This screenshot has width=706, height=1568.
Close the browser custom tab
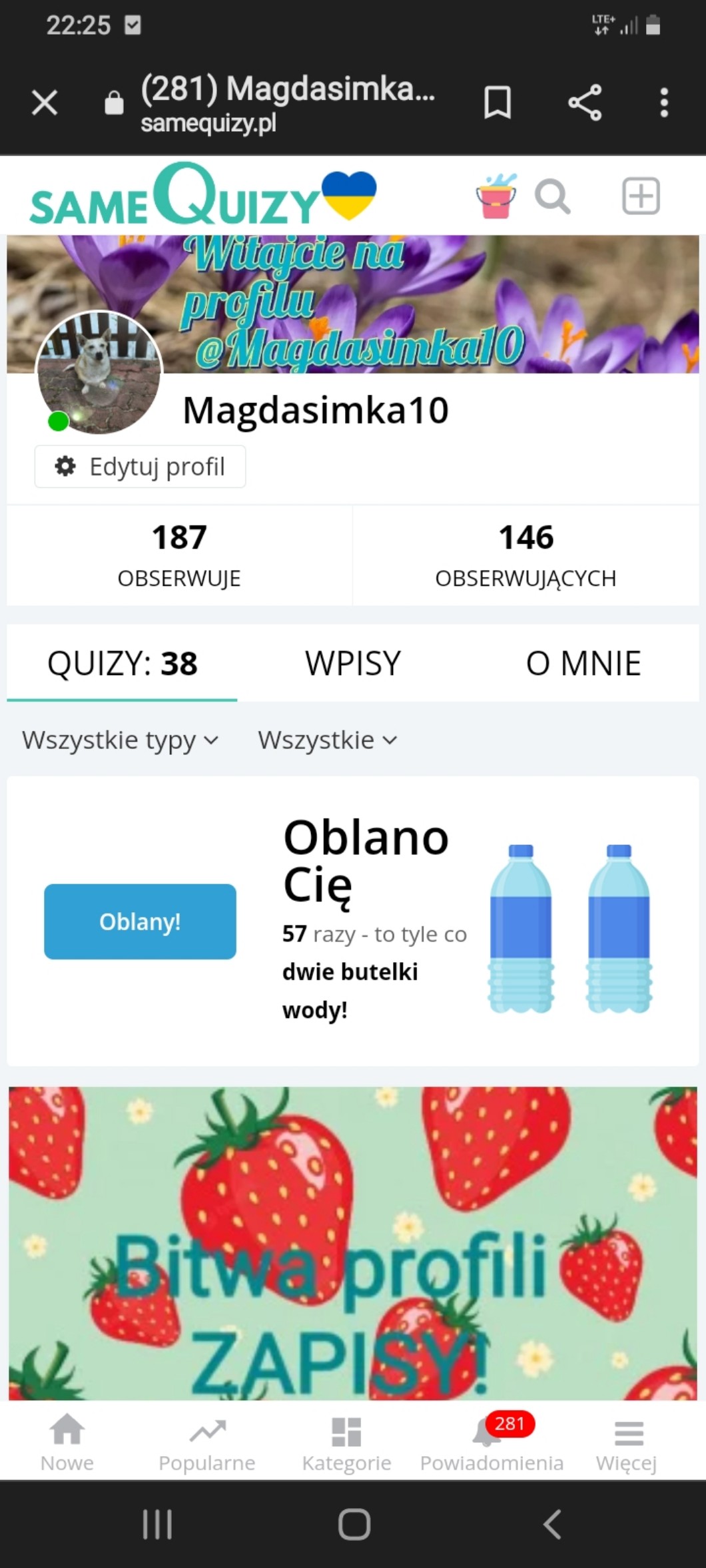45,103
